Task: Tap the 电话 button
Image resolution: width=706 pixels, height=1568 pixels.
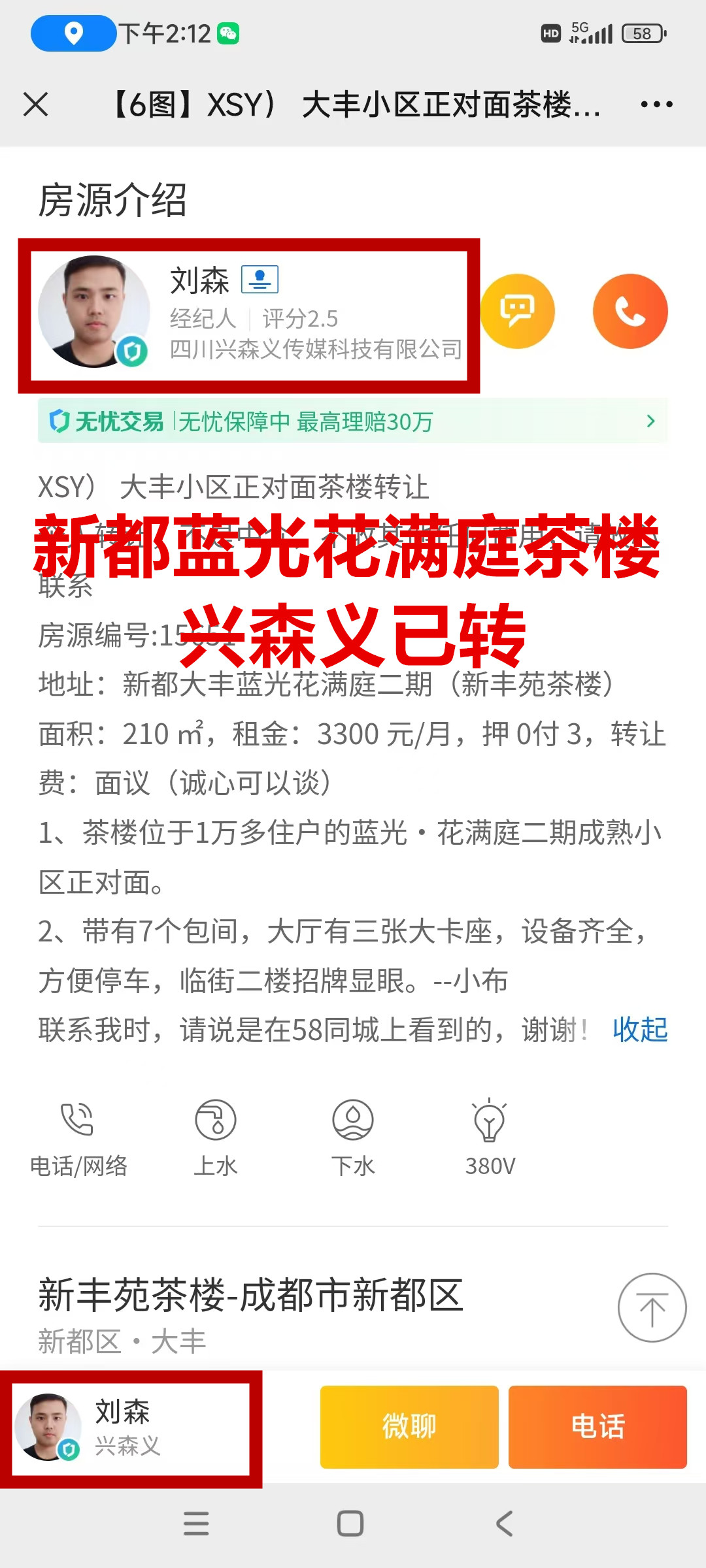Action: coord(597,1427)
